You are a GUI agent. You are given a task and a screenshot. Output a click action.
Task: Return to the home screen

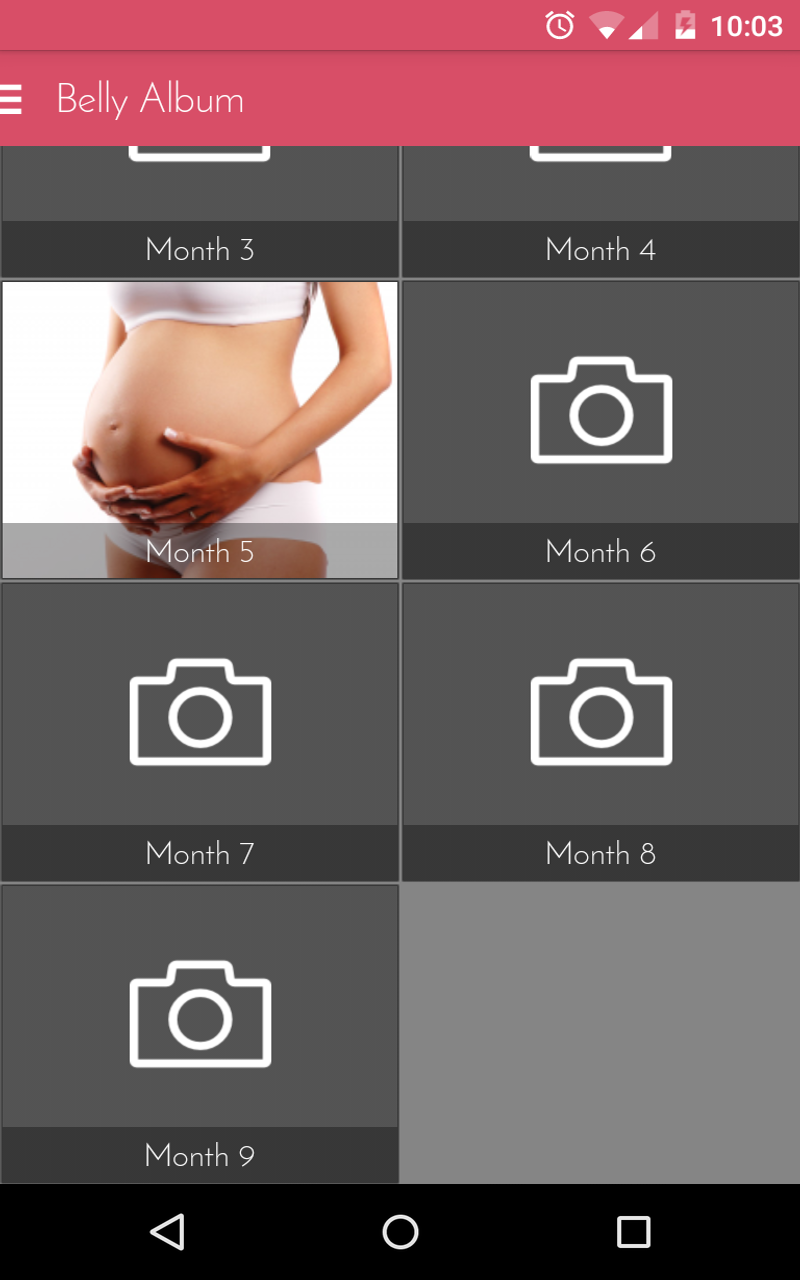pos(400,1232)
